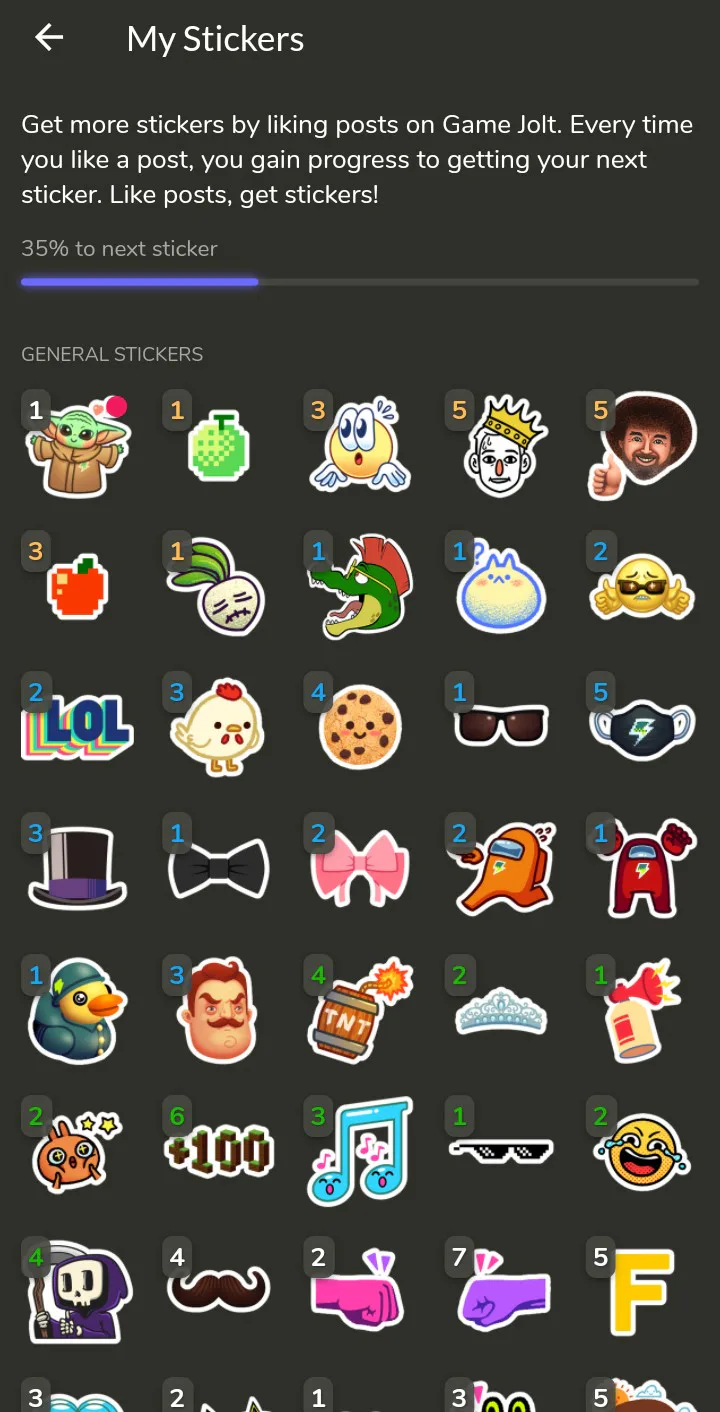Pick the grim reaper skull sticker
Viewport: 720px width, 1412px height.
point(78,1290)
